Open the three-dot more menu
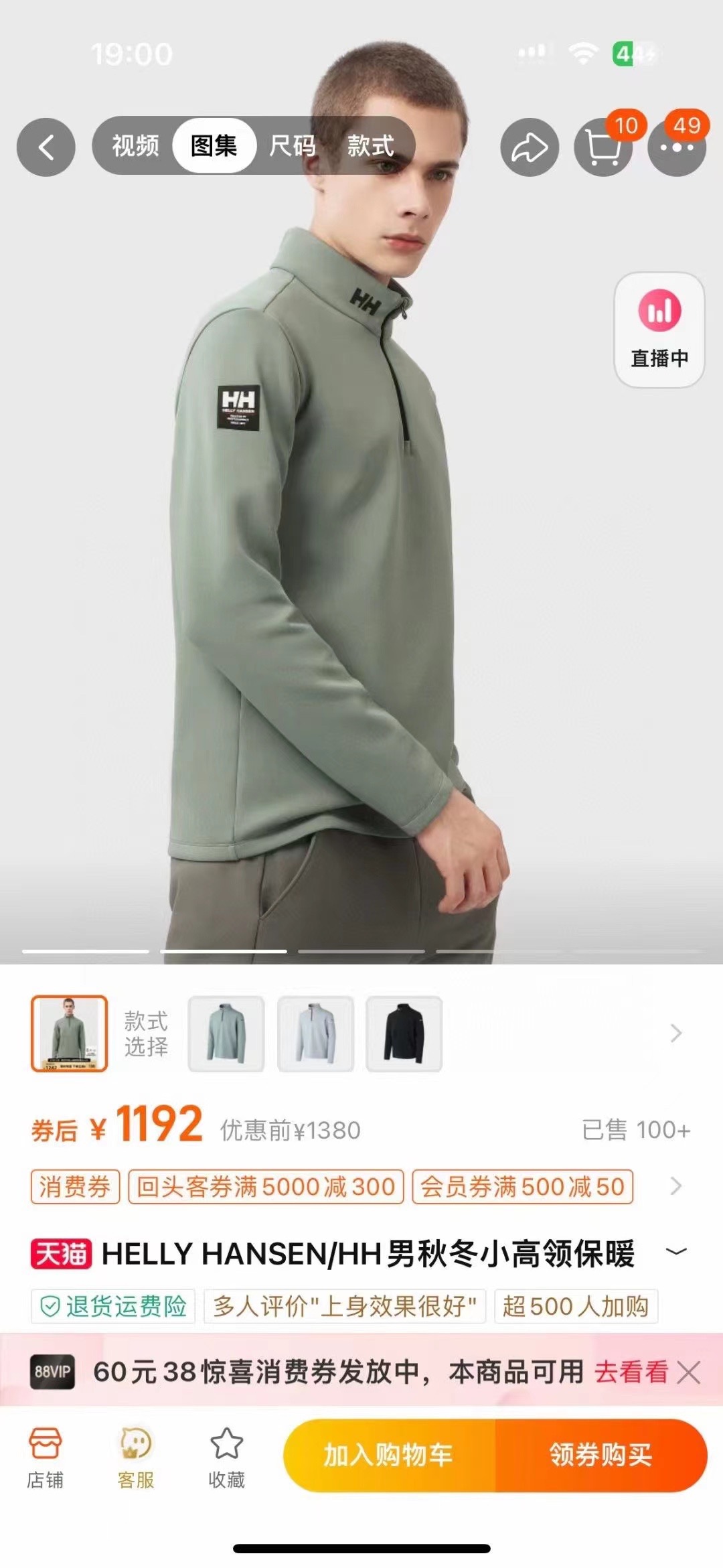723x1568 pixels. pos(677,147)
